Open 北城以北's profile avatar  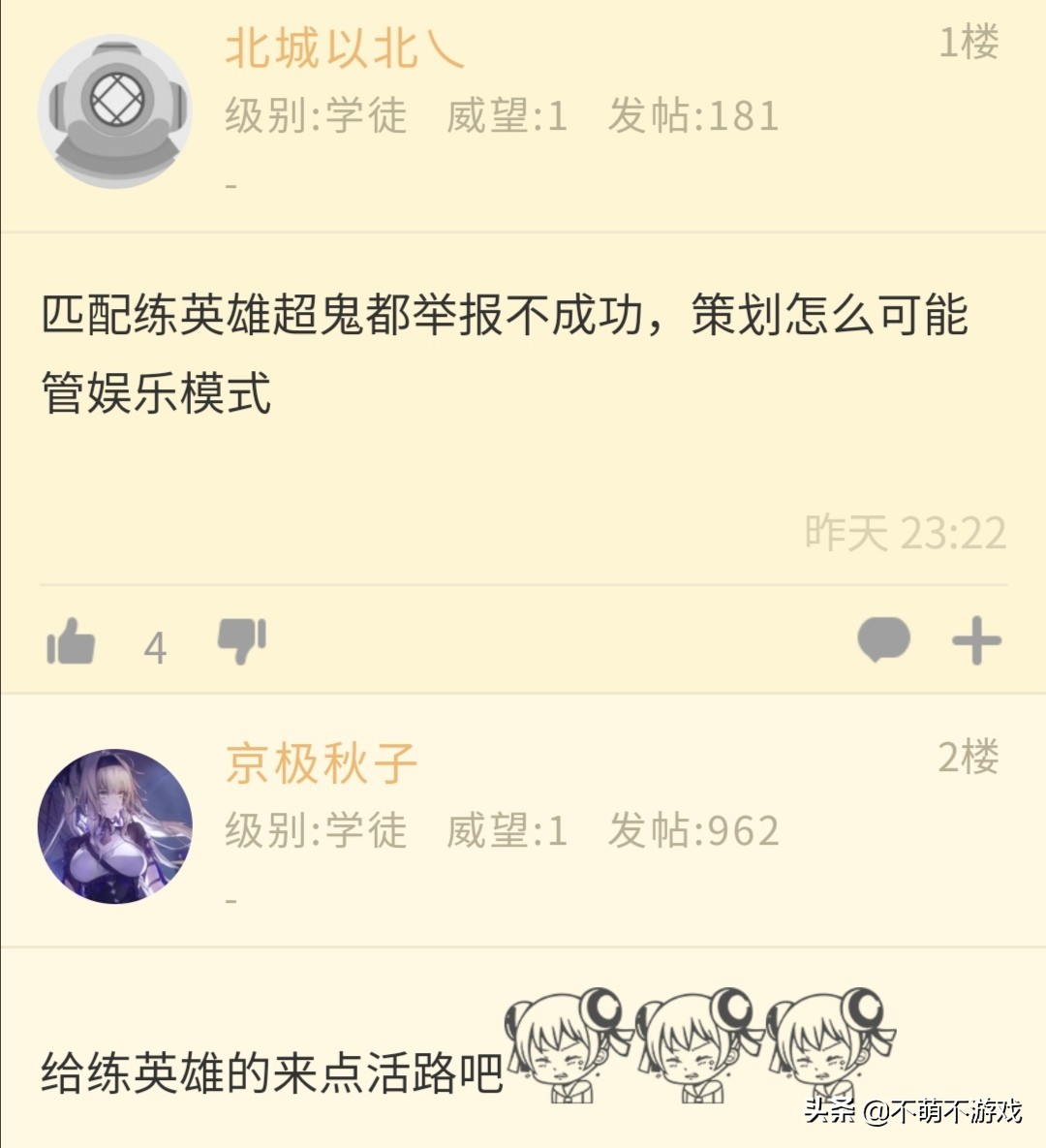point(114,112)
